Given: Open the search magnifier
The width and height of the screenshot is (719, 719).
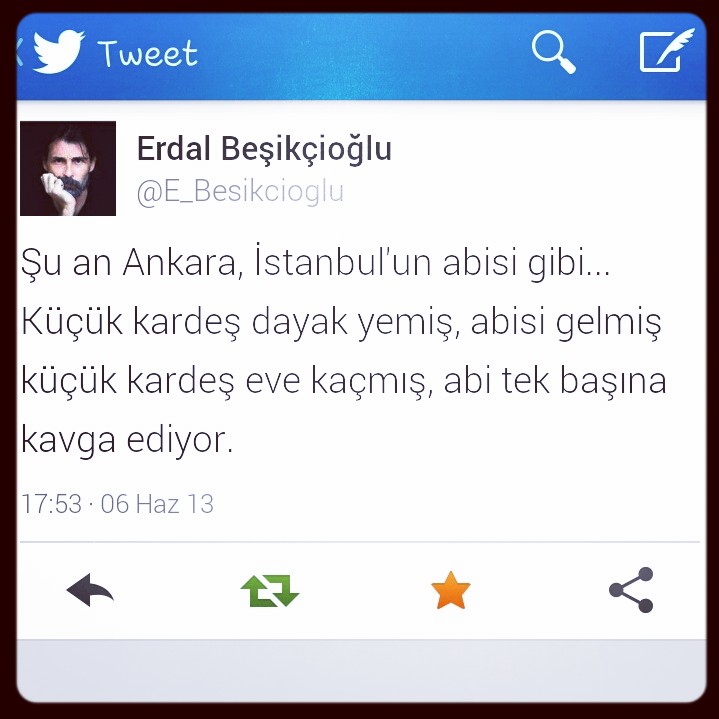Looking at the screenshot, I should [x=554, y=51].
